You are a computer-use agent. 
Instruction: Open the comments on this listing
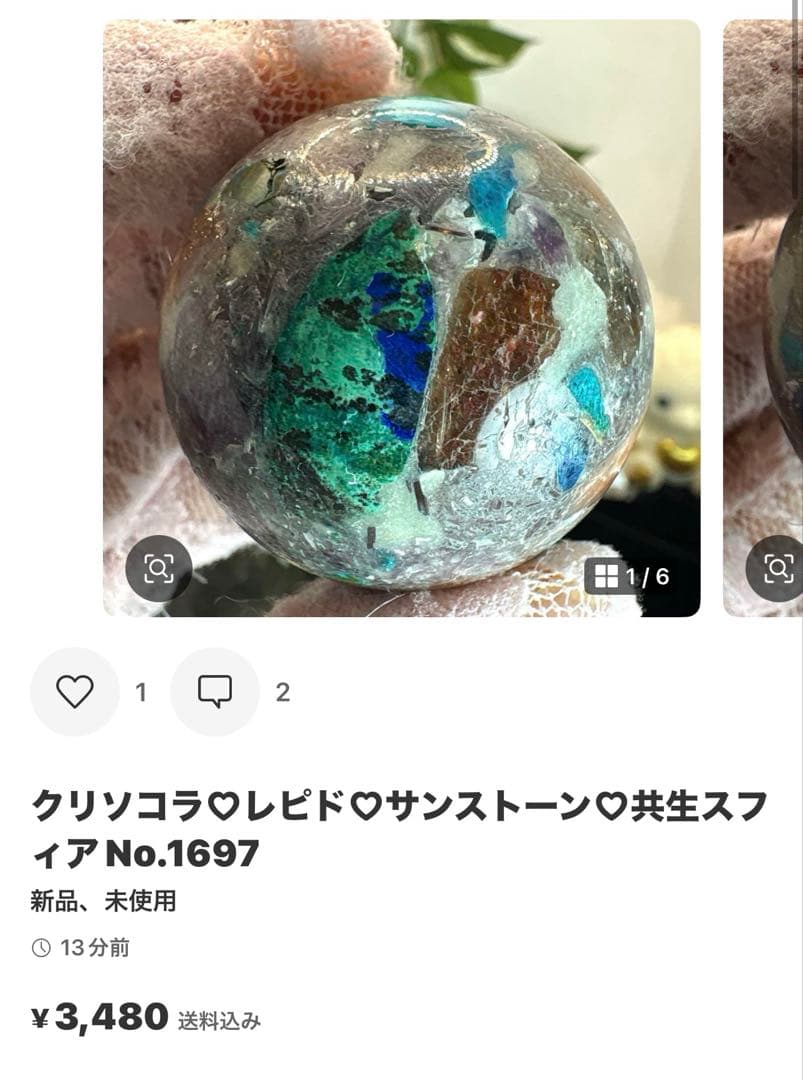tap(215, 692)
